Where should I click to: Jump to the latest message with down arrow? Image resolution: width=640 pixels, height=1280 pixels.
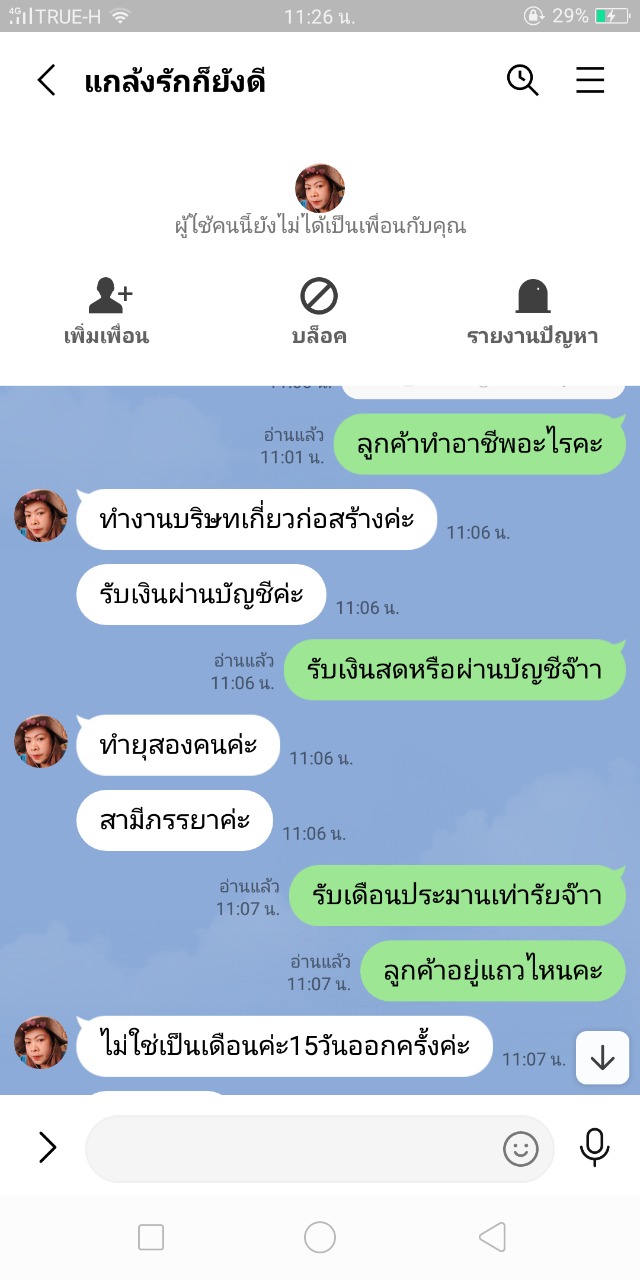(x=602, y=1058)
